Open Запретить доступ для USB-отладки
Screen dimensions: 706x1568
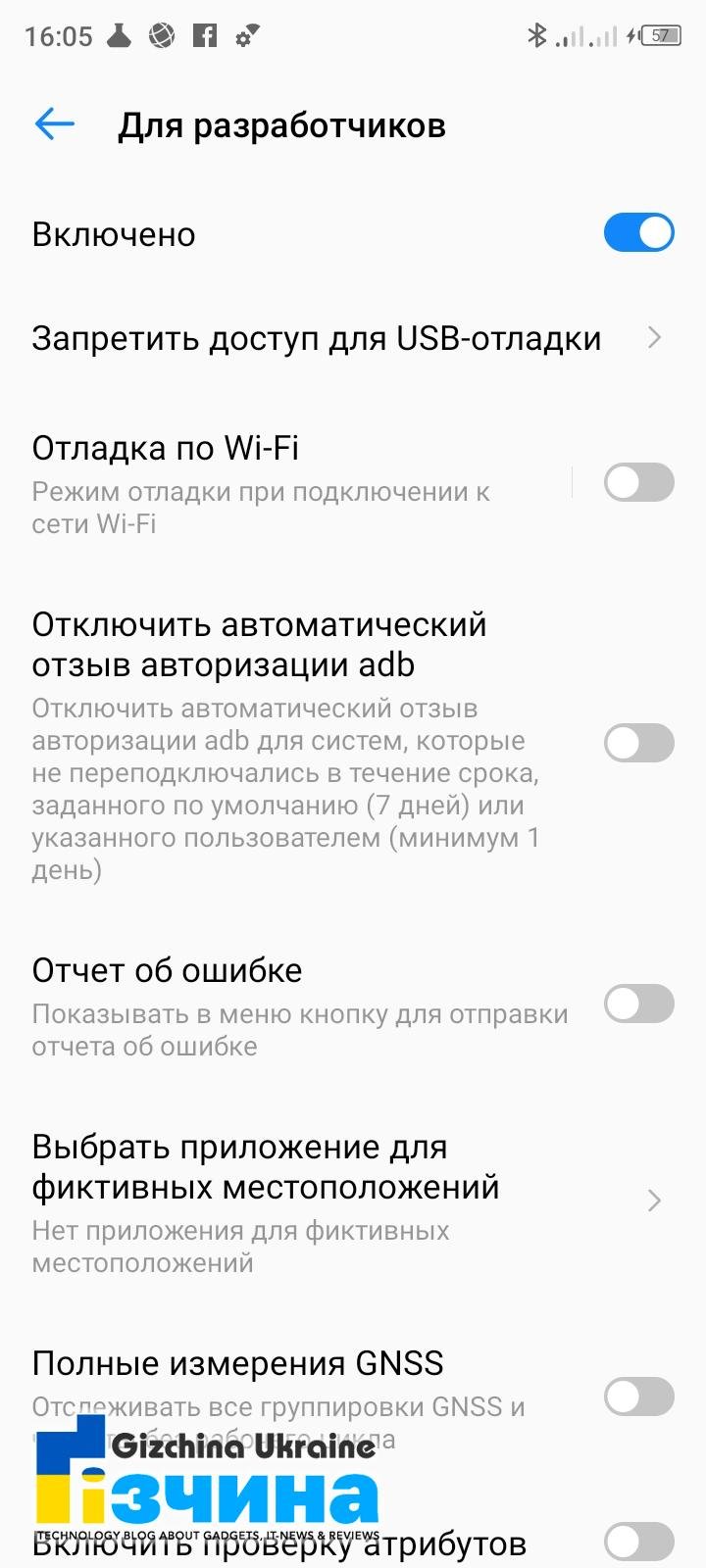click(x=353, y=338)
